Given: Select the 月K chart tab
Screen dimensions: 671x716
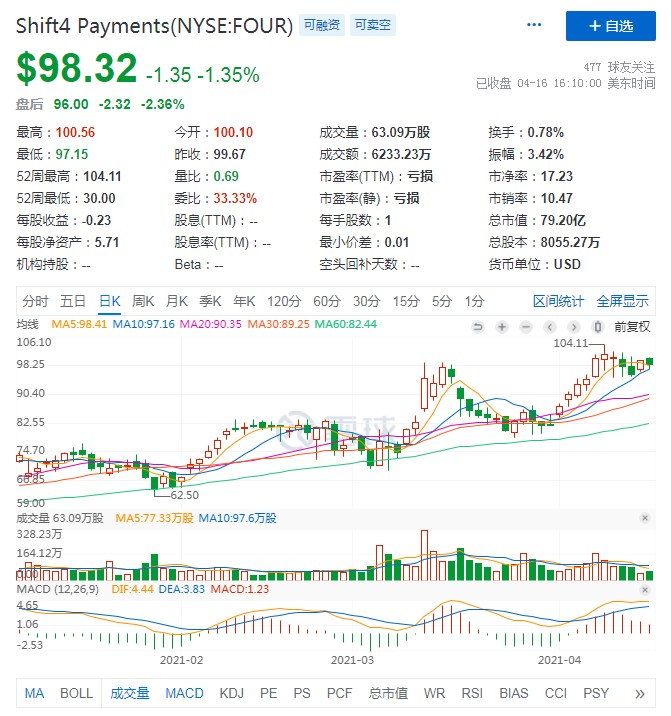Looking at the screenshot, I should pos(177,301).
